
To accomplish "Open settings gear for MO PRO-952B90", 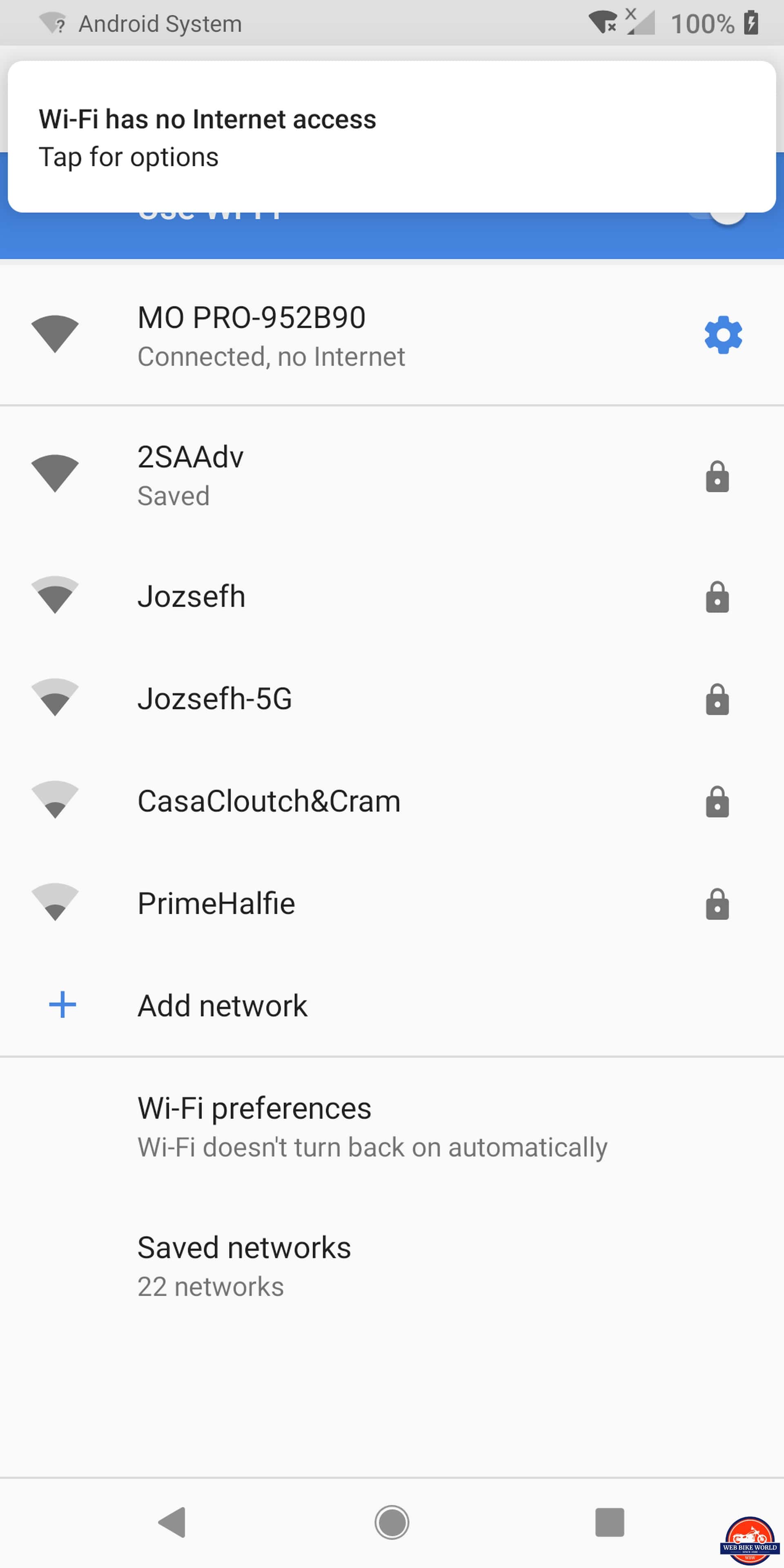I will pos(723,335).
